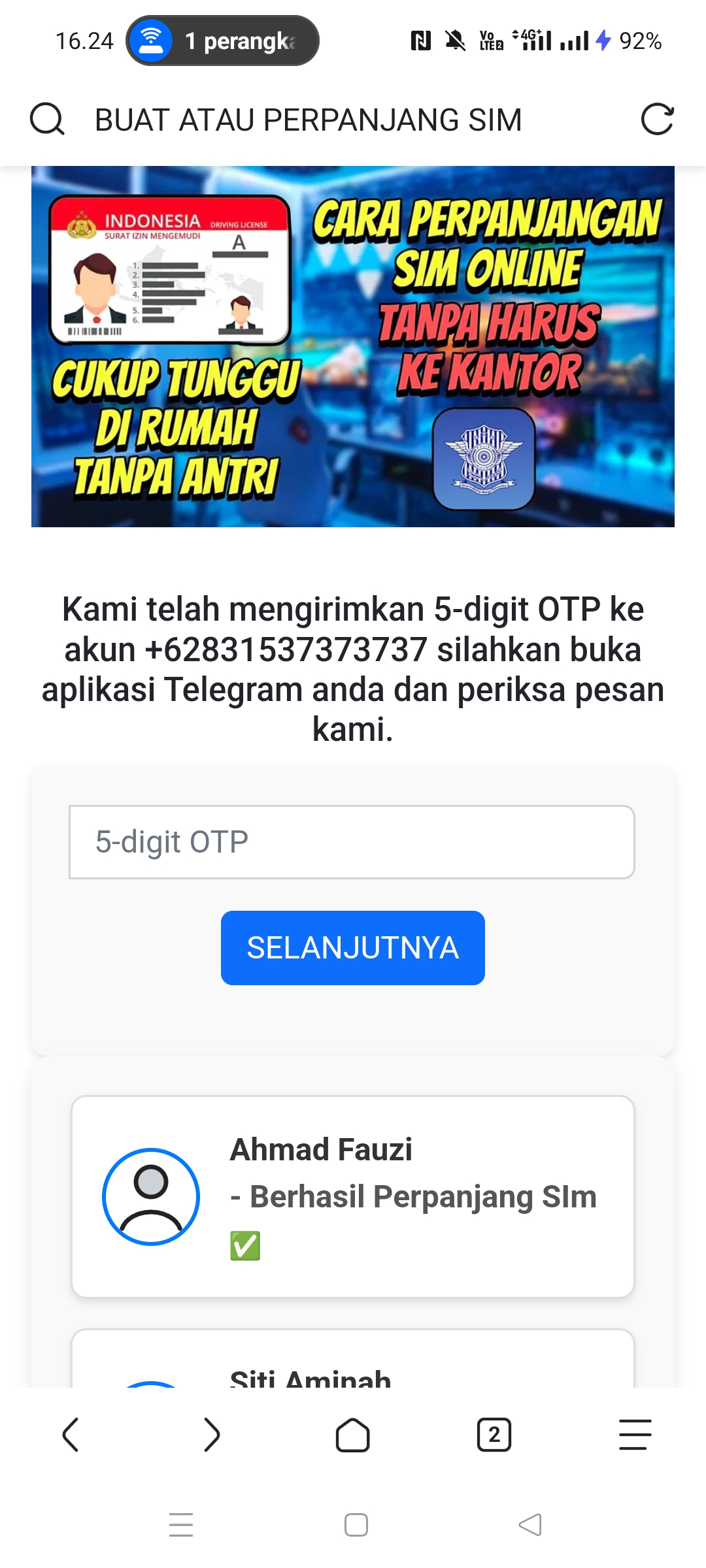
Task: Tap the SELANJUTNYA button
Action: tap(353, 948)
